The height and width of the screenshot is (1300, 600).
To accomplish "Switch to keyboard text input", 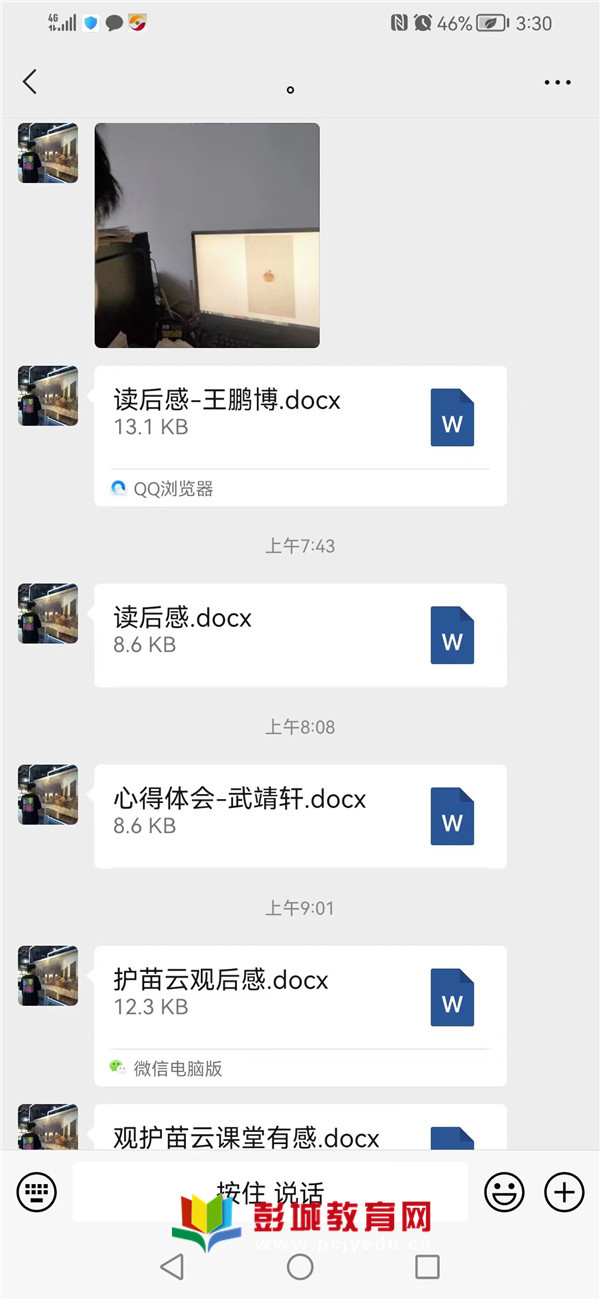I will (x=37, y=1191).
